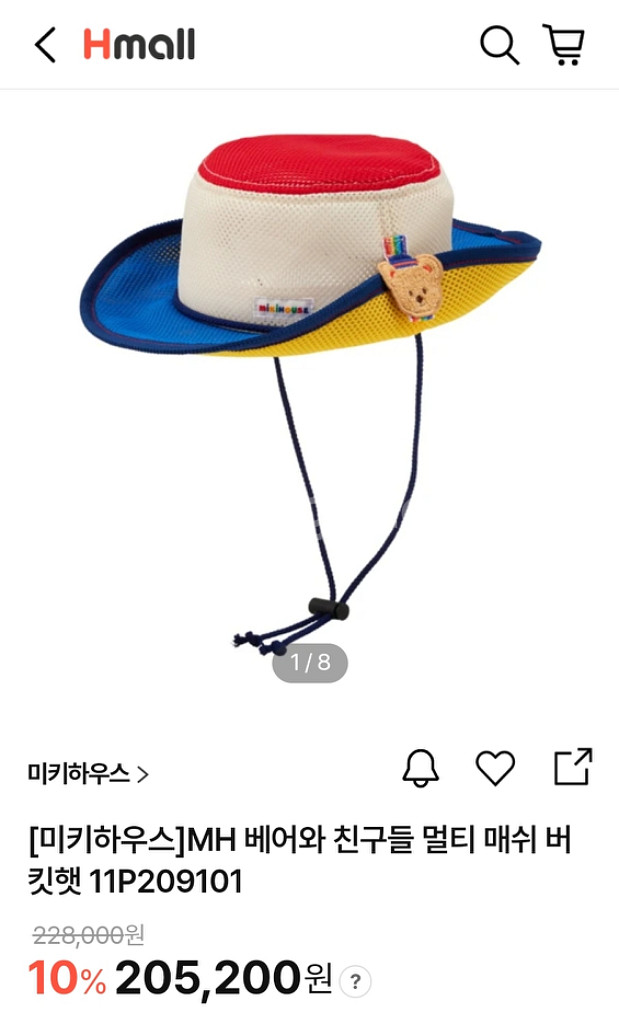
Task: Add this hat to the wishlist heart
Action: (495, 768)
